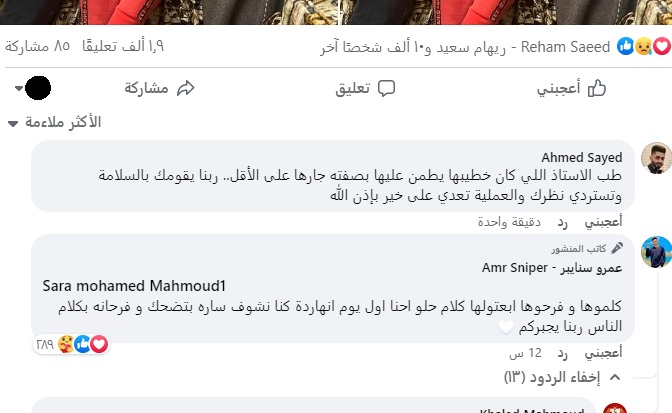This screenshot has width=672, height=413.
Task: Open the ٨٥ مشاركة shares list
Action: pyautogui.click(x=37, y=47)
